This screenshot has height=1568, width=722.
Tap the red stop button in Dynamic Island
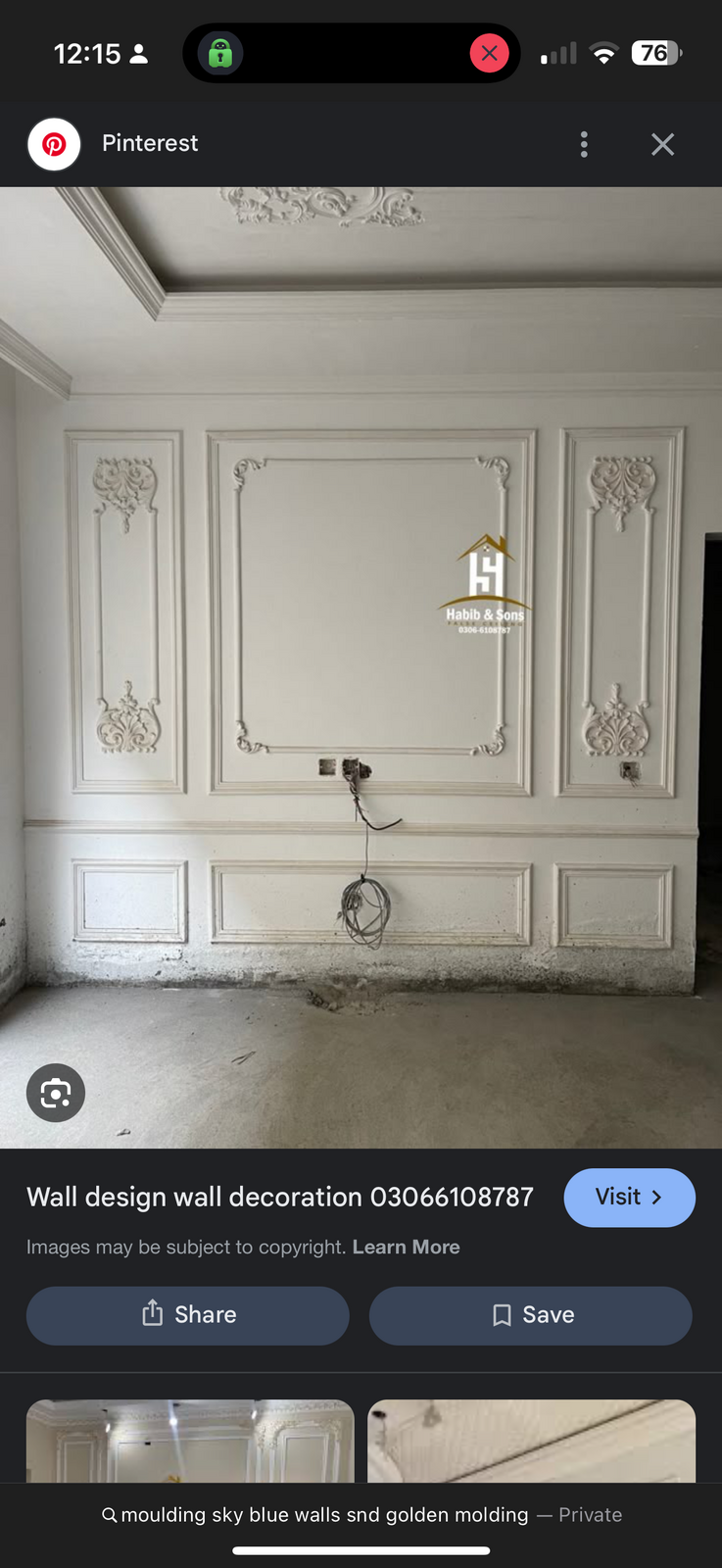tap(489, 53)
